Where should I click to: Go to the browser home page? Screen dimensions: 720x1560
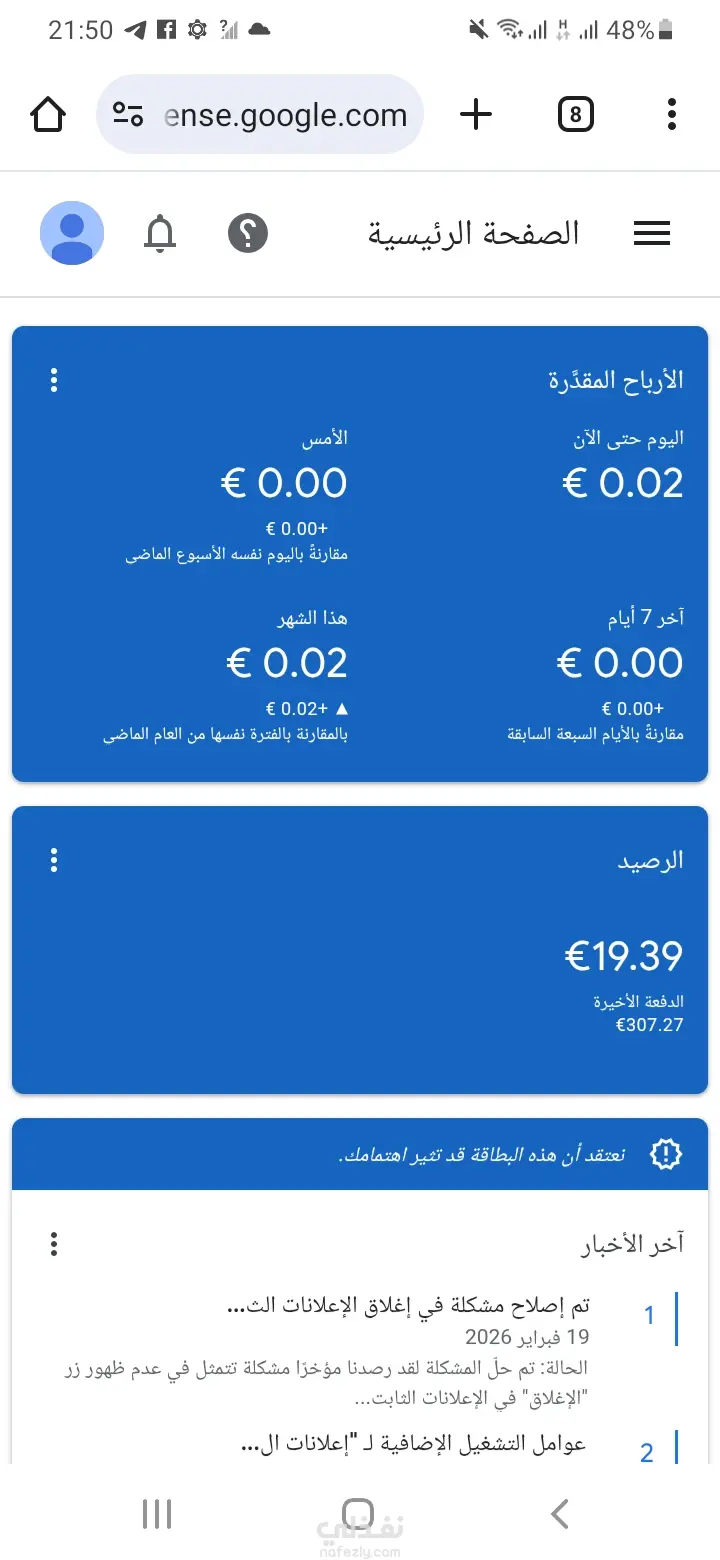[48, 115]
